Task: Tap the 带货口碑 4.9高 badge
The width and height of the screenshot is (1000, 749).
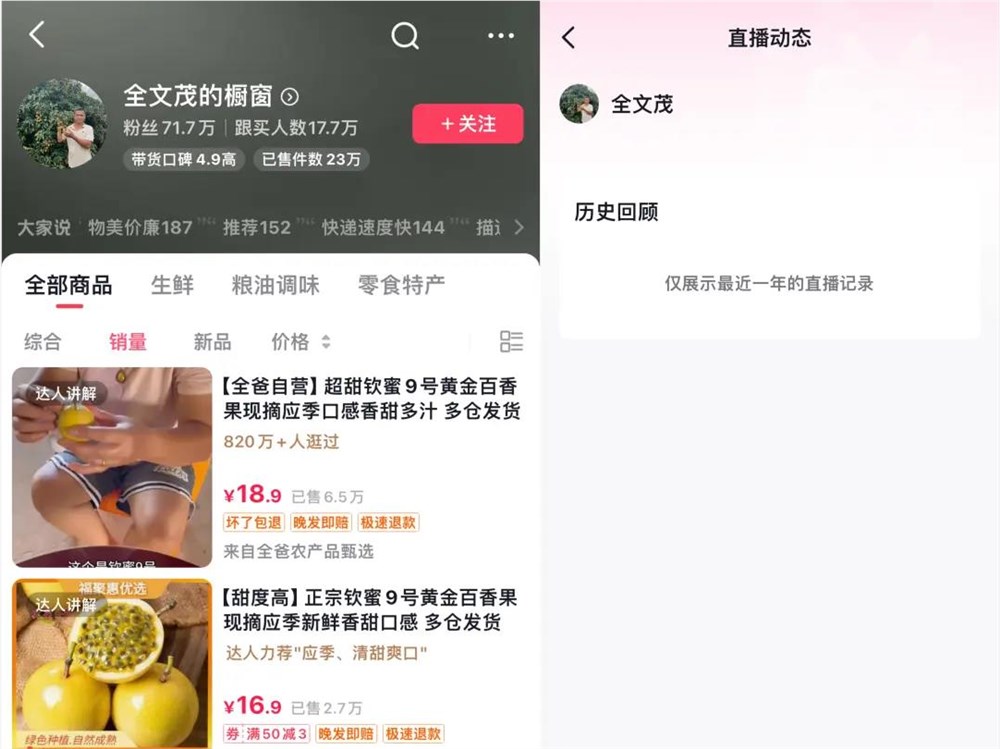Action: [x=183, y=159]
